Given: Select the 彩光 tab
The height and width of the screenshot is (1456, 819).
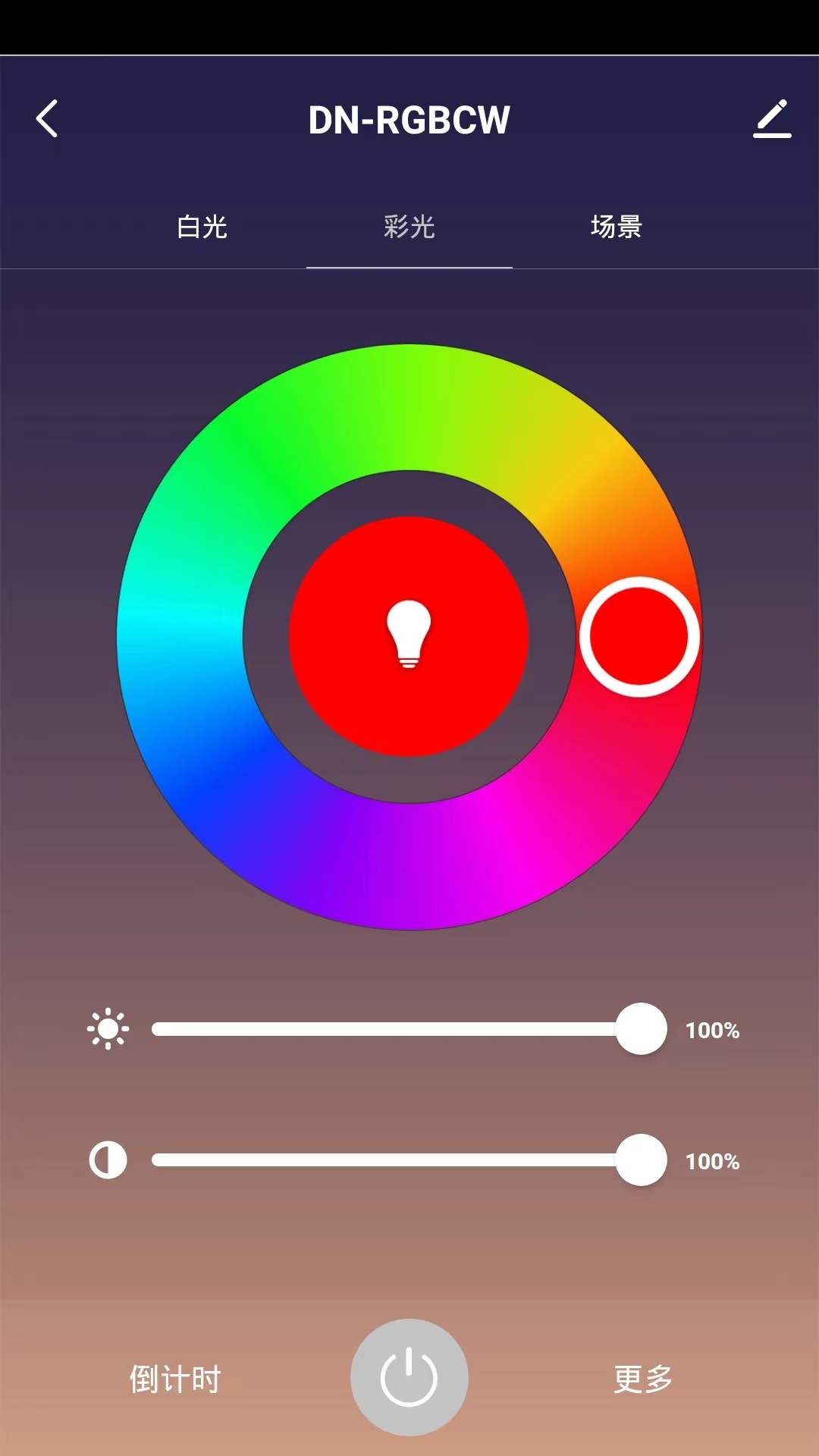Looking at the screenshot, I should click(x=409, y=227).
